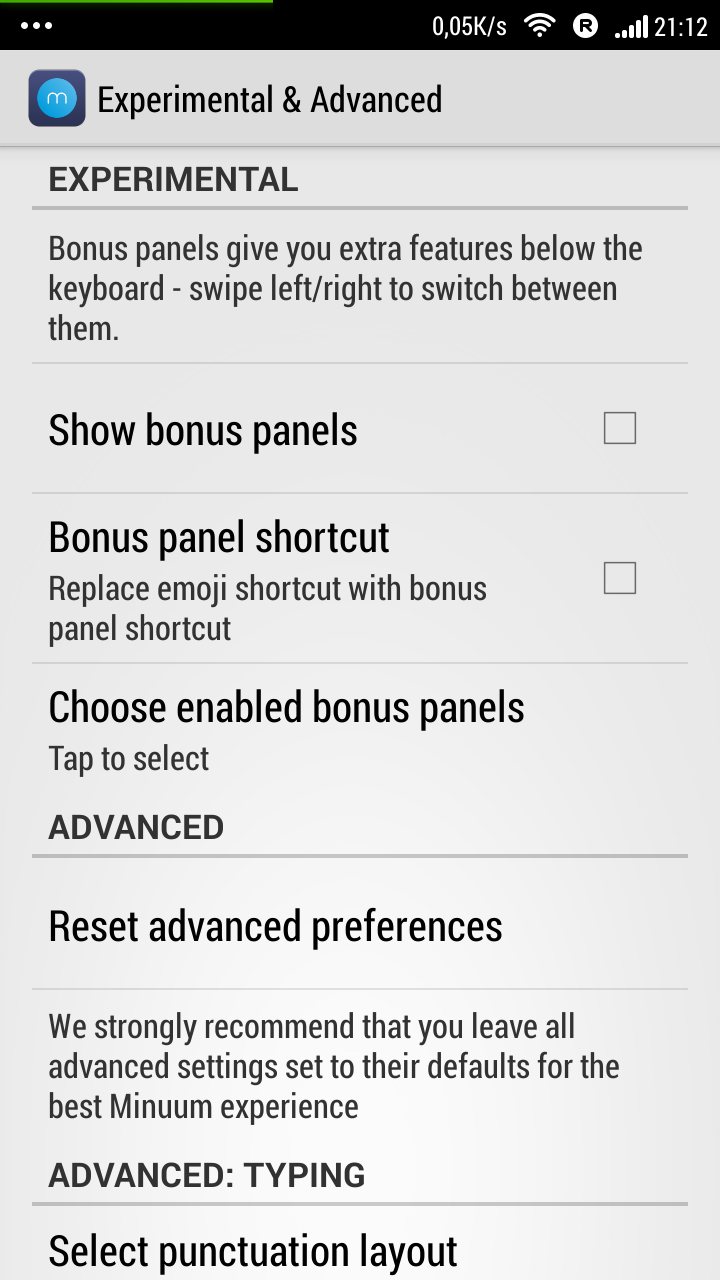The image size is (720, 1280).
Task: Open Select punctuation layout
Action: click(x=254, y=1250)
